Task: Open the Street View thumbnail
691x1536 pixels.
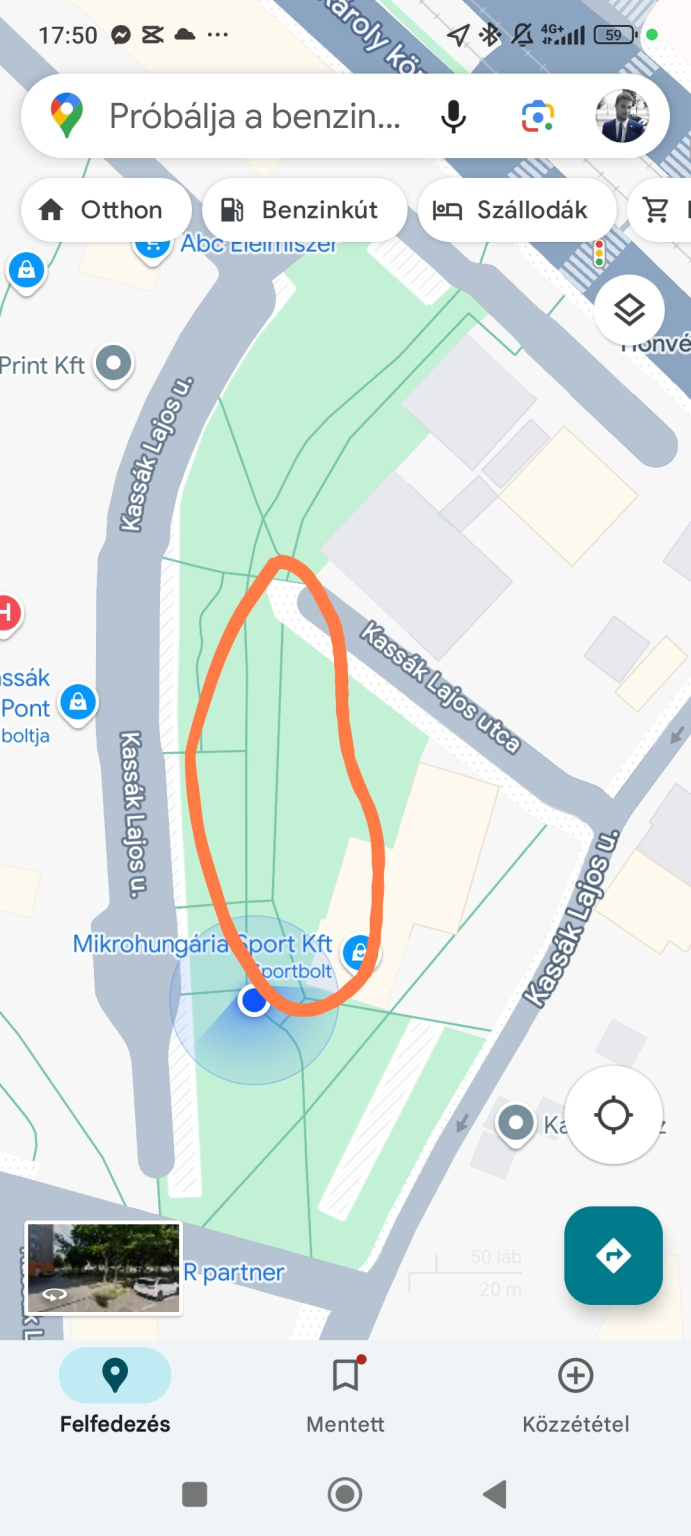Action: [x=103, y=1267]
